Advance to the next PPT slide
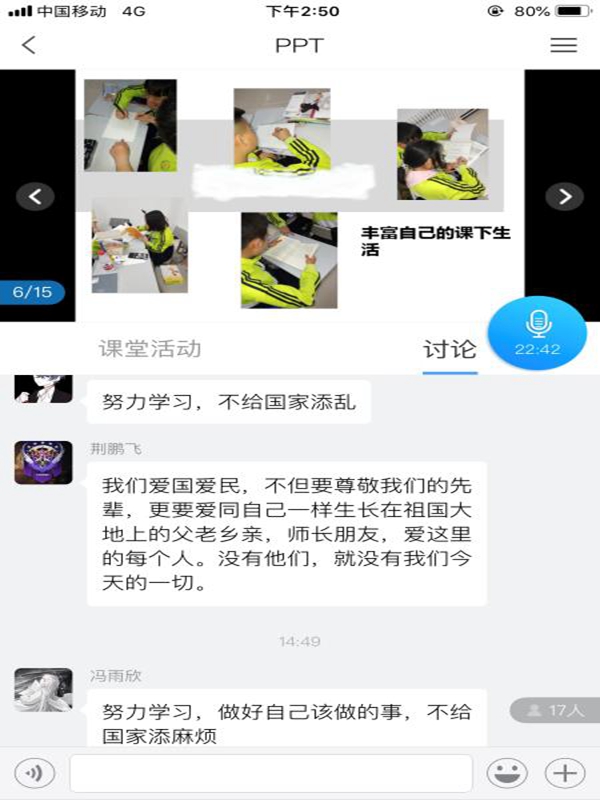600x800 pixels. 564,196
